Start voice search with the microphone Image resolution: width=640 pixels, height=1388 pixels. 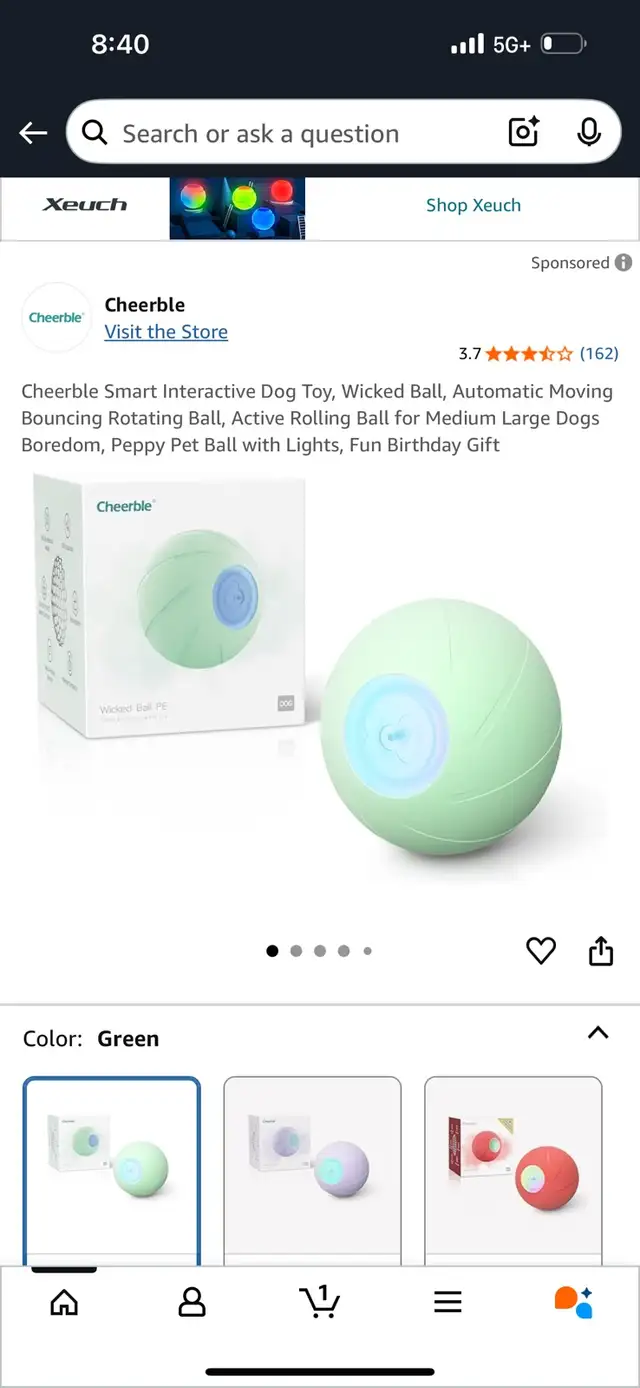tap(589, 133)
